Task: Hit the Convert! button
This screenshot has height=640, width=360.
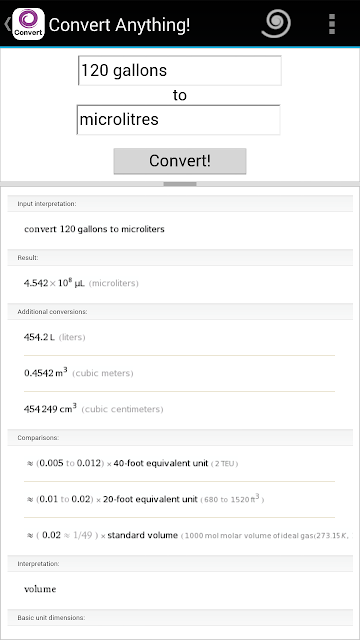Action: point(180,161)
